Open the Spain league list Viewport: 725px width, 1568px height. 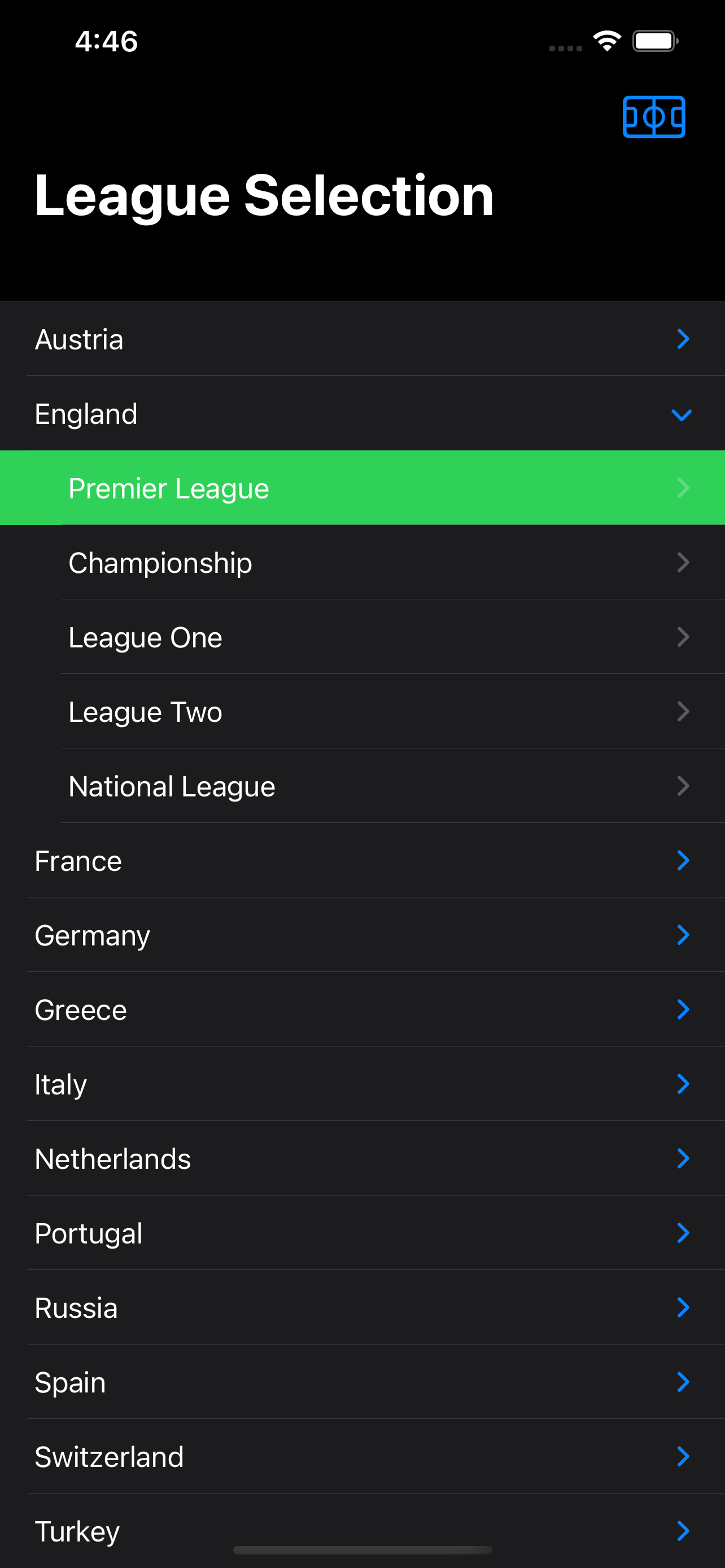pyautogui.click(x=362, y=1382)
